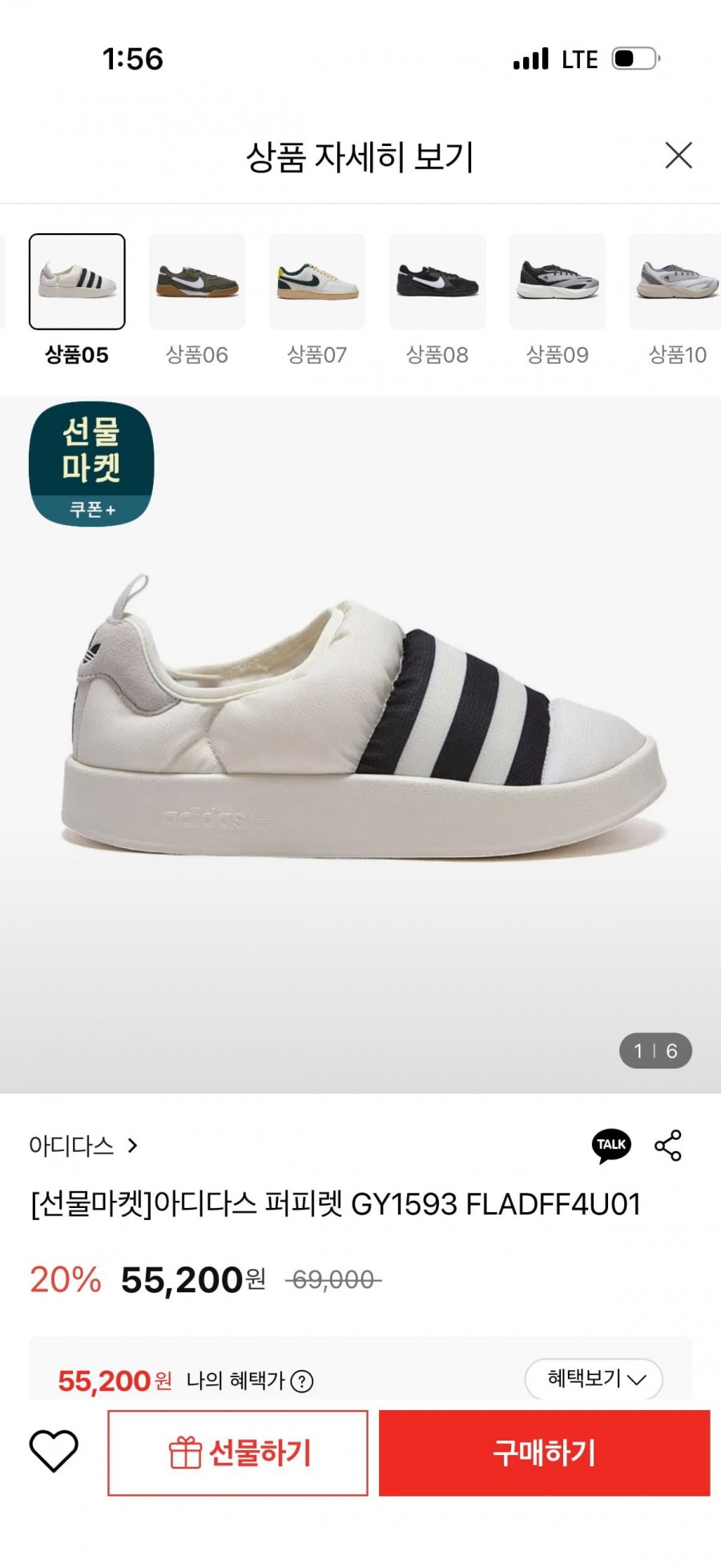Close the product detail view
721x1568 pixels.
[679, 156]
